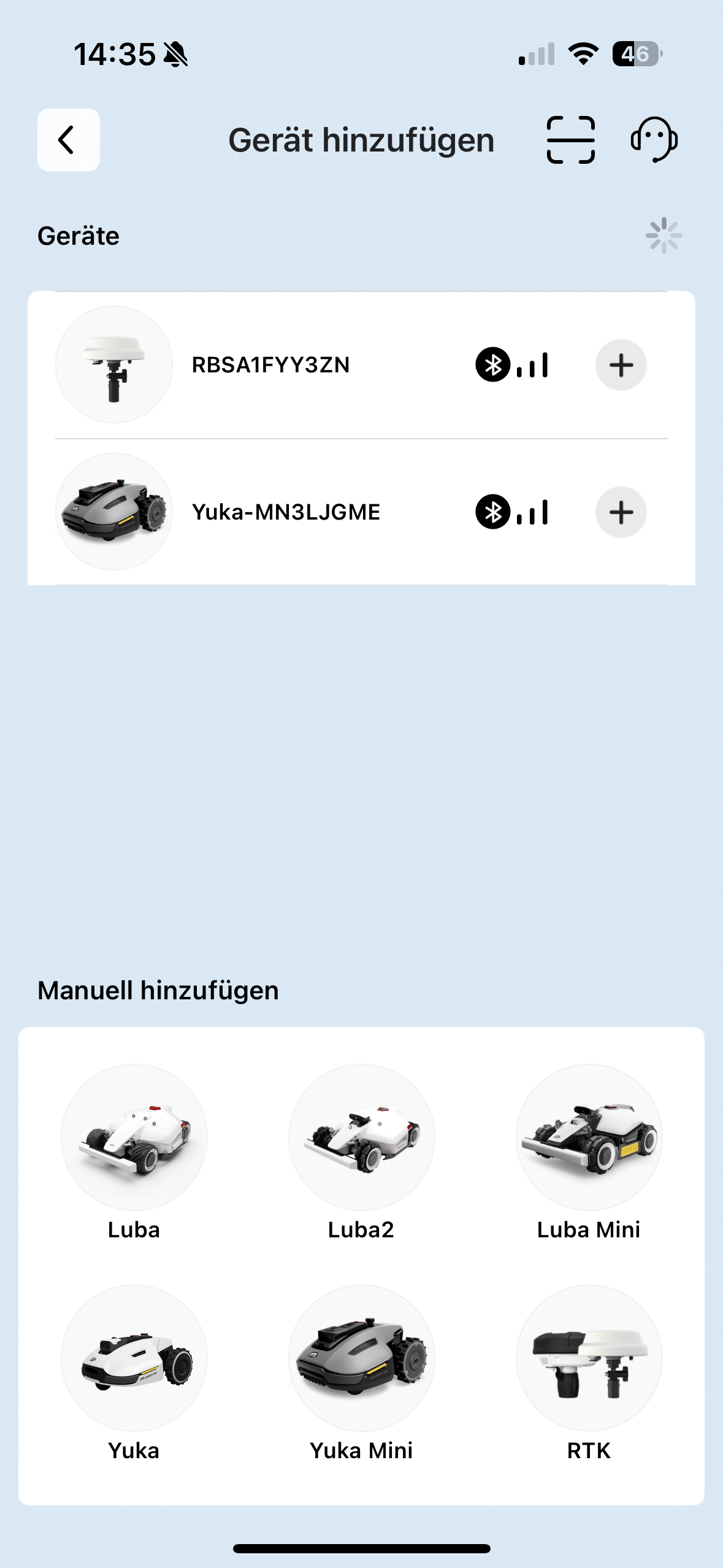The height and width of the screenshot is (1568, 723).
Task: Select the Yuka mower model
Action: [134, 1359]
